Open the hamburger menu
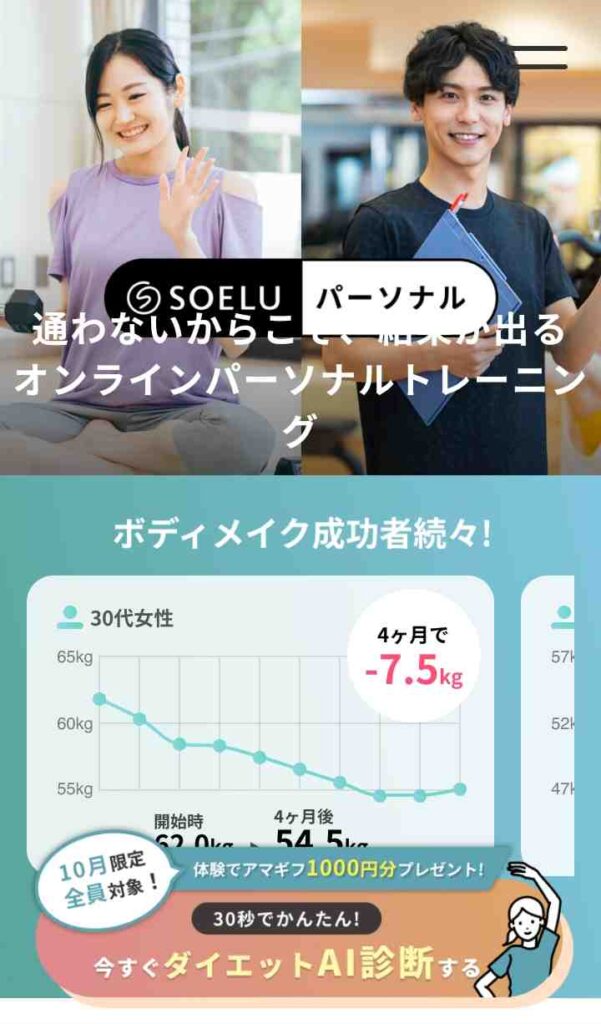Screen dimensions: 601x1024 (x=541, y=57)
